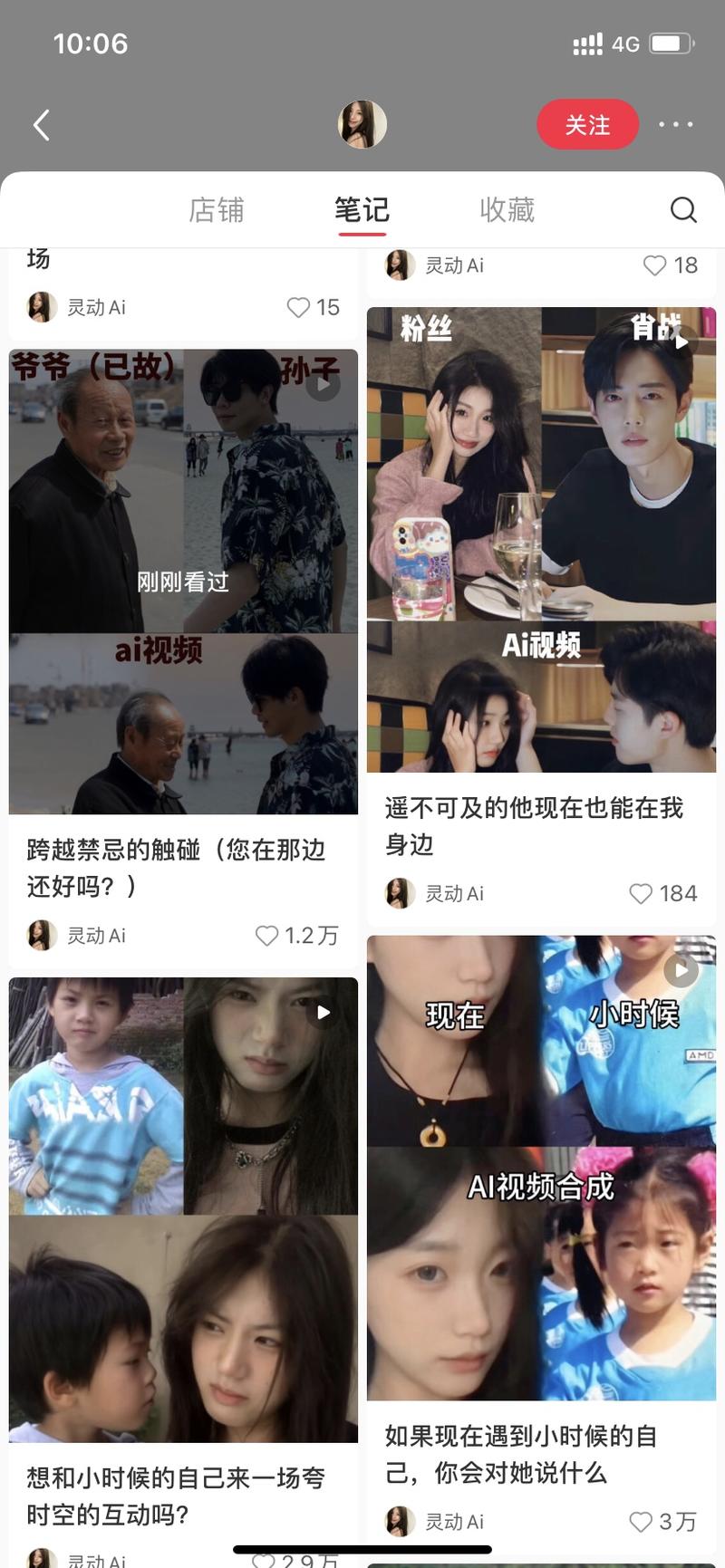Like the note 跨越禁忌的触碰
Screen dimensions: 725x1568
coord(267,935)
